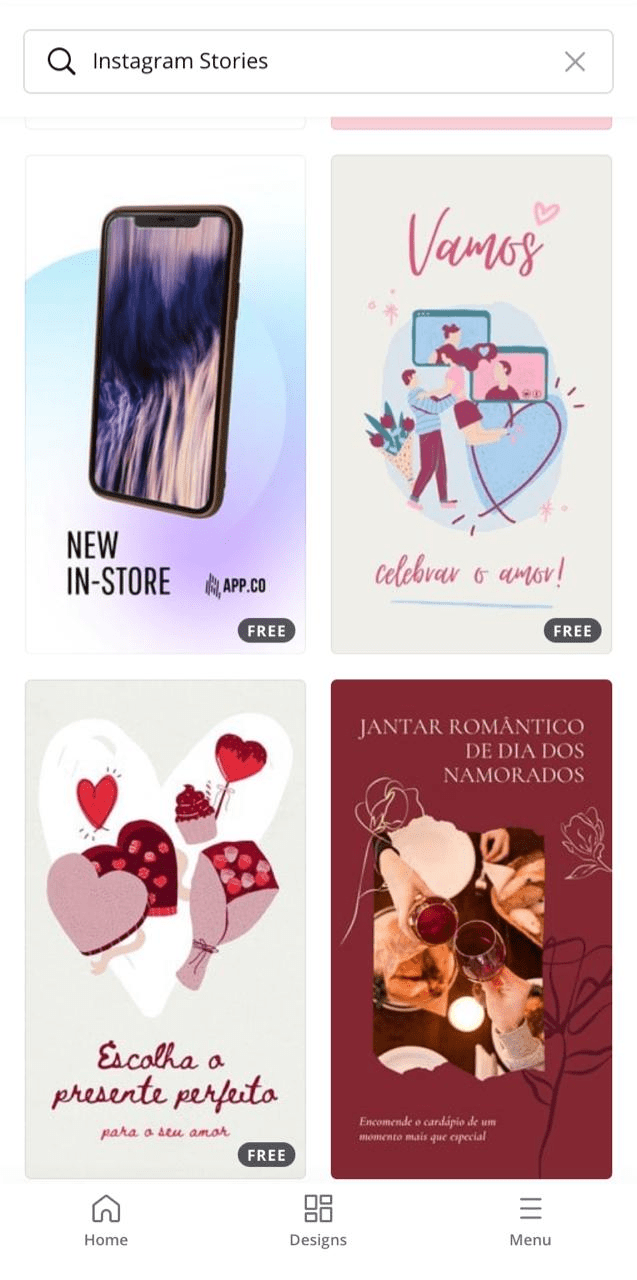Screen dimensions: 637x1280
Task: Open the Vamos celebrar o amor template
Action: click(471, 404)
